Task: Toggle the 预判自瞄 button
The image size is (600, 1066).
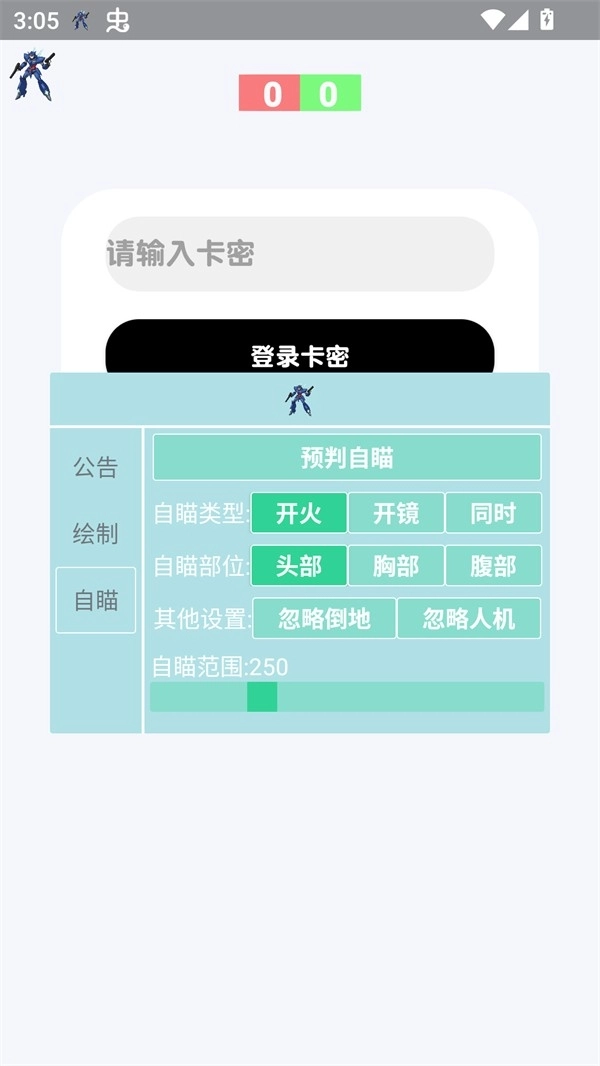Action: pyautogui.click(x=347, y=457)
